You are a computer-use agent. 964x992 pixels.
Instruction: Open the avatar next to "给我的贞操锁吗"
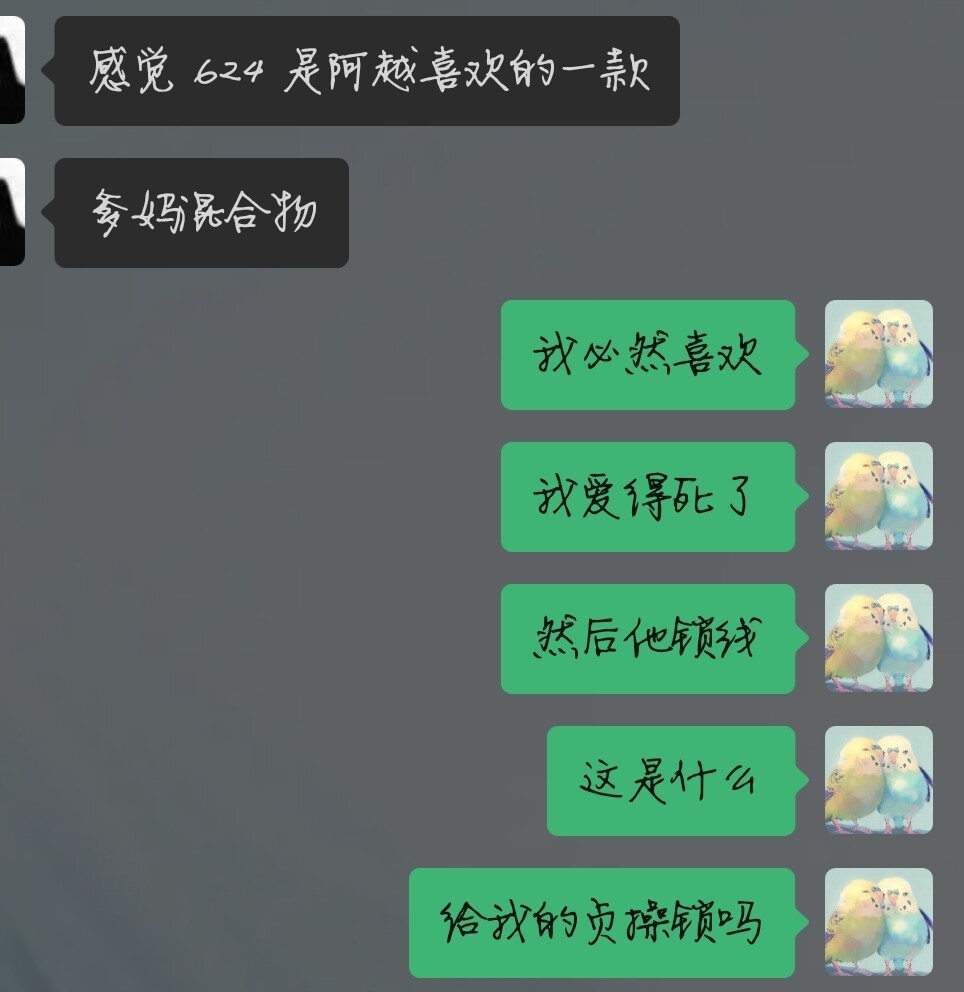878,922
